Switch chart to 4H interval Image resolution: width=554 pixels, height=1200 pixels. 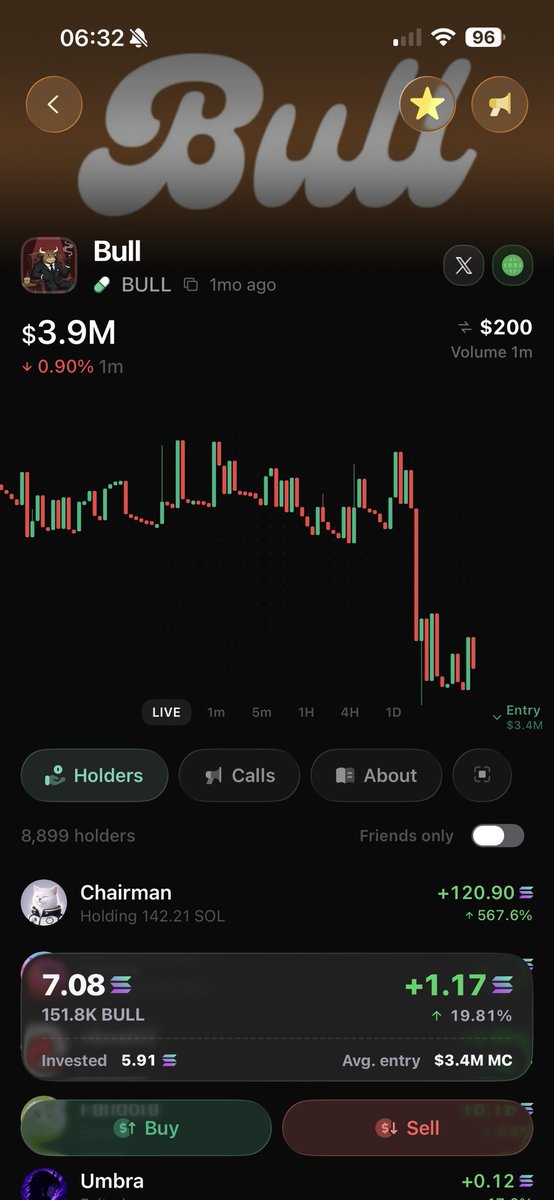[349, 712]
